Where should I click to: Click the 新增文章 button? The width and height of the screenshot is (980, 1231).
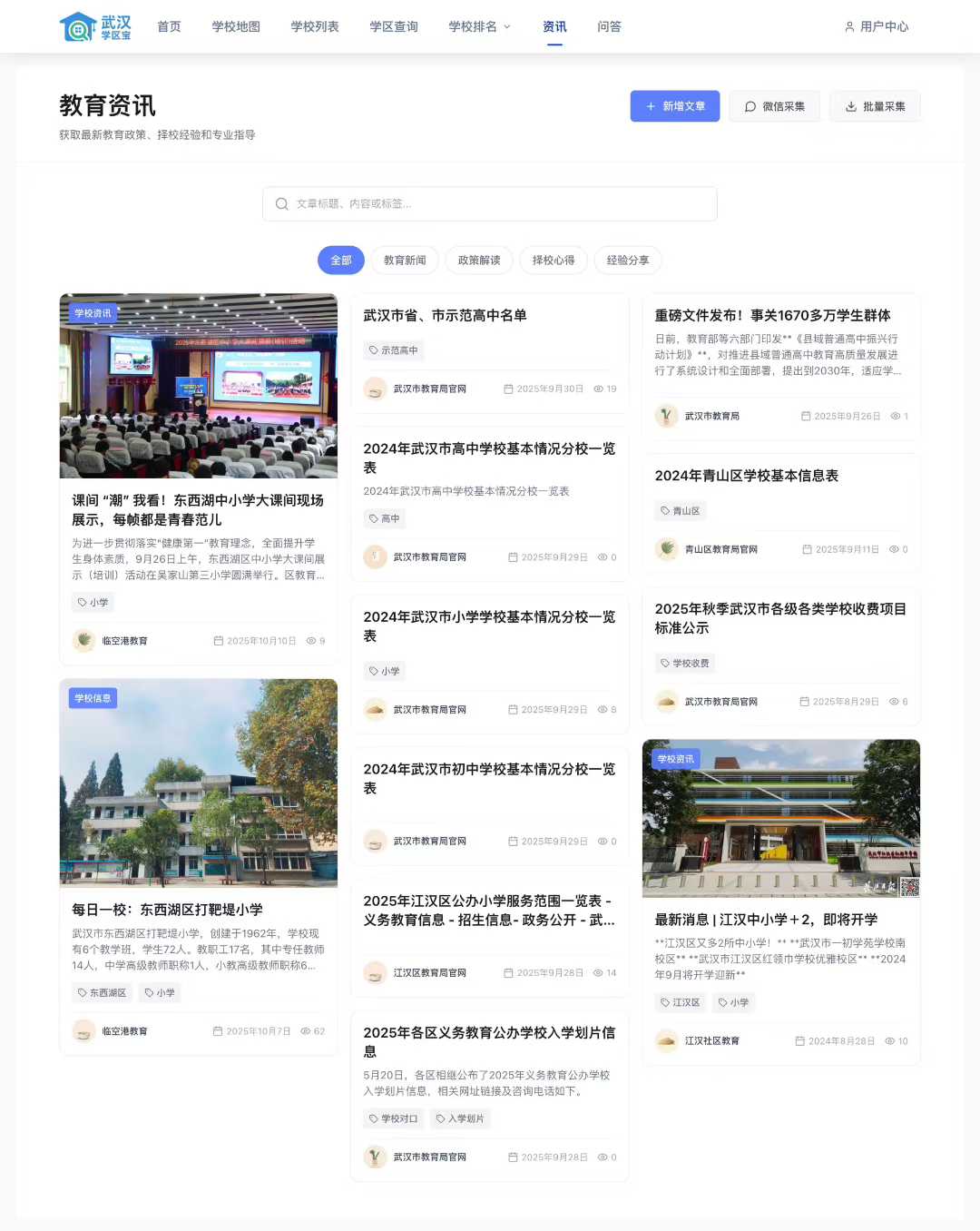coord(675,106)
